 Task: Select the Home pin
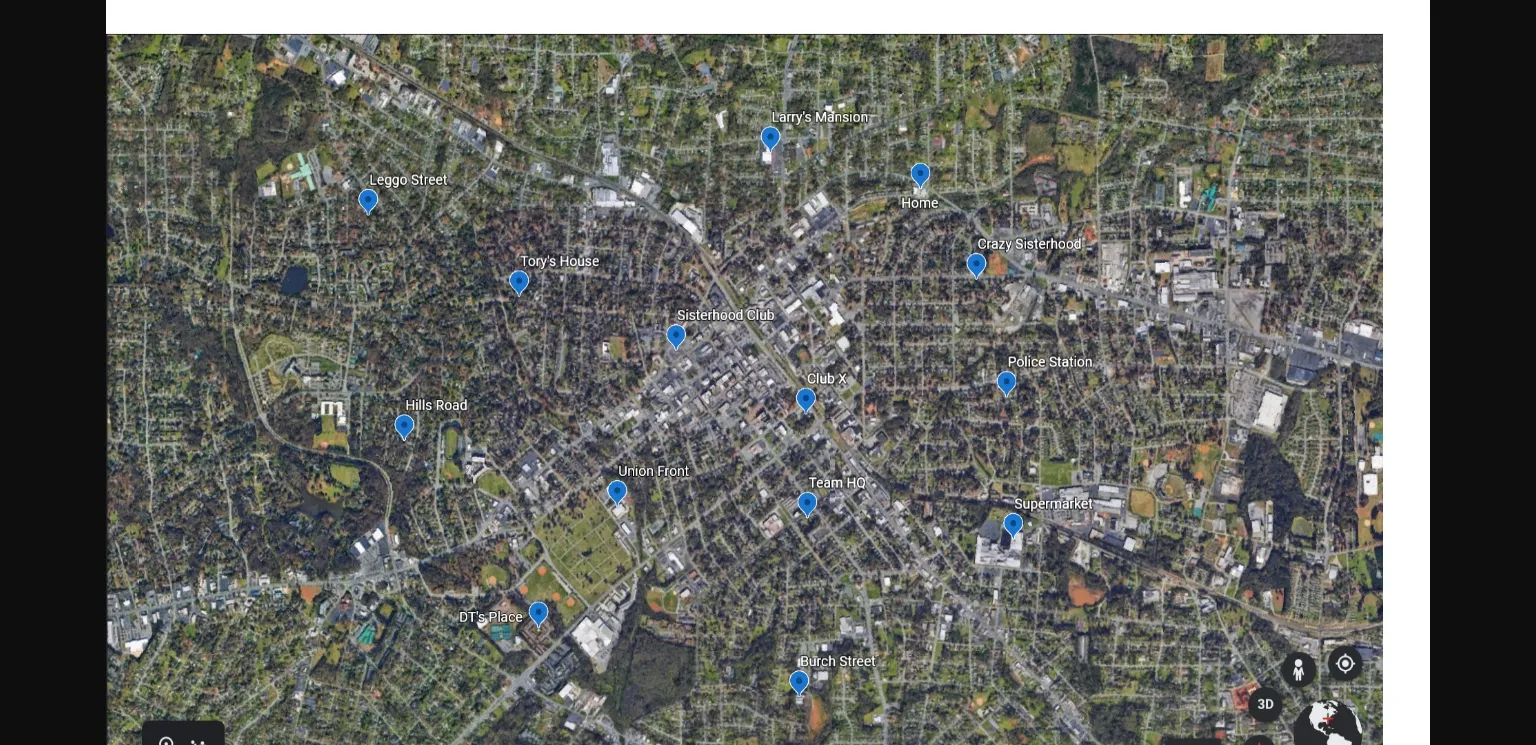(x=920, y=175)
